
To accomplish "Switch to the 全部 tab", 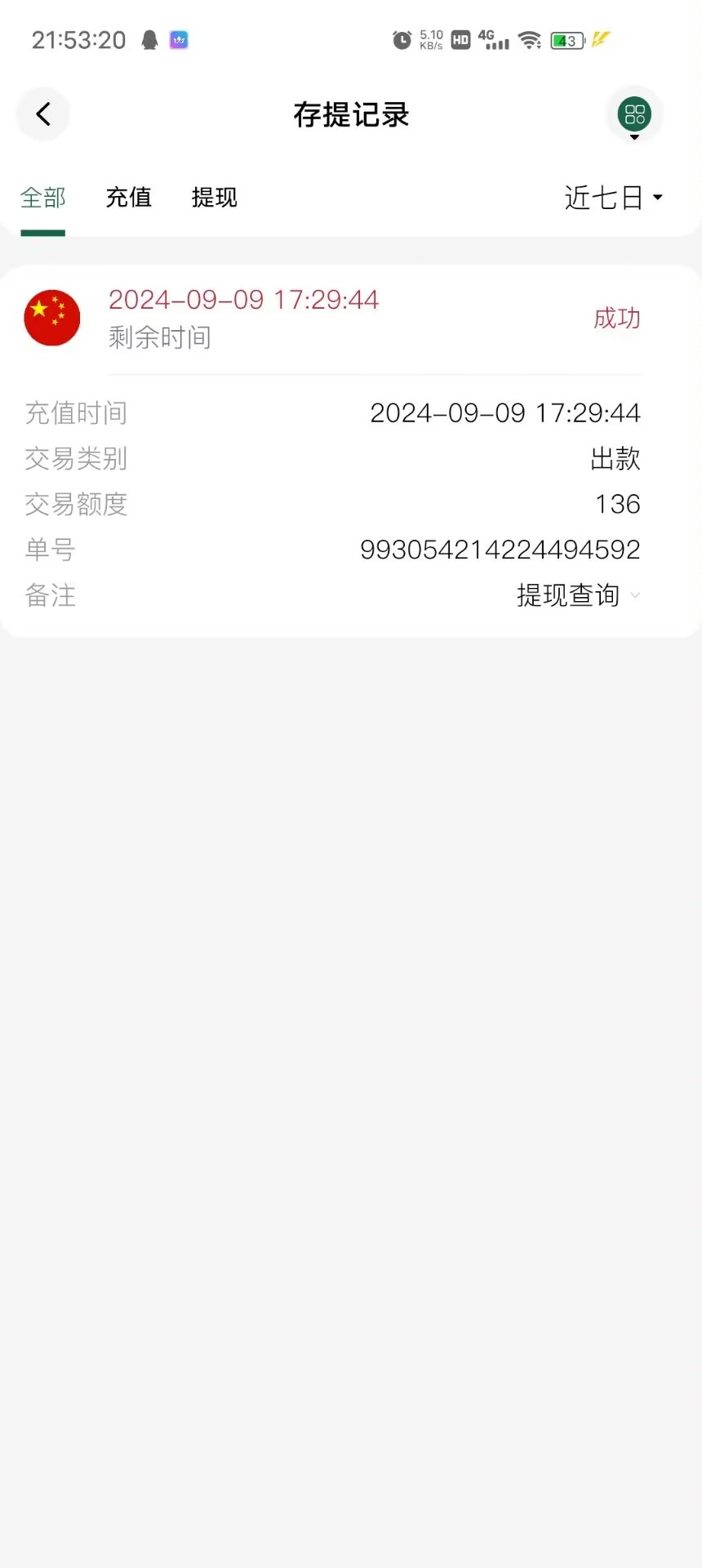I will (x=43, y=198).
